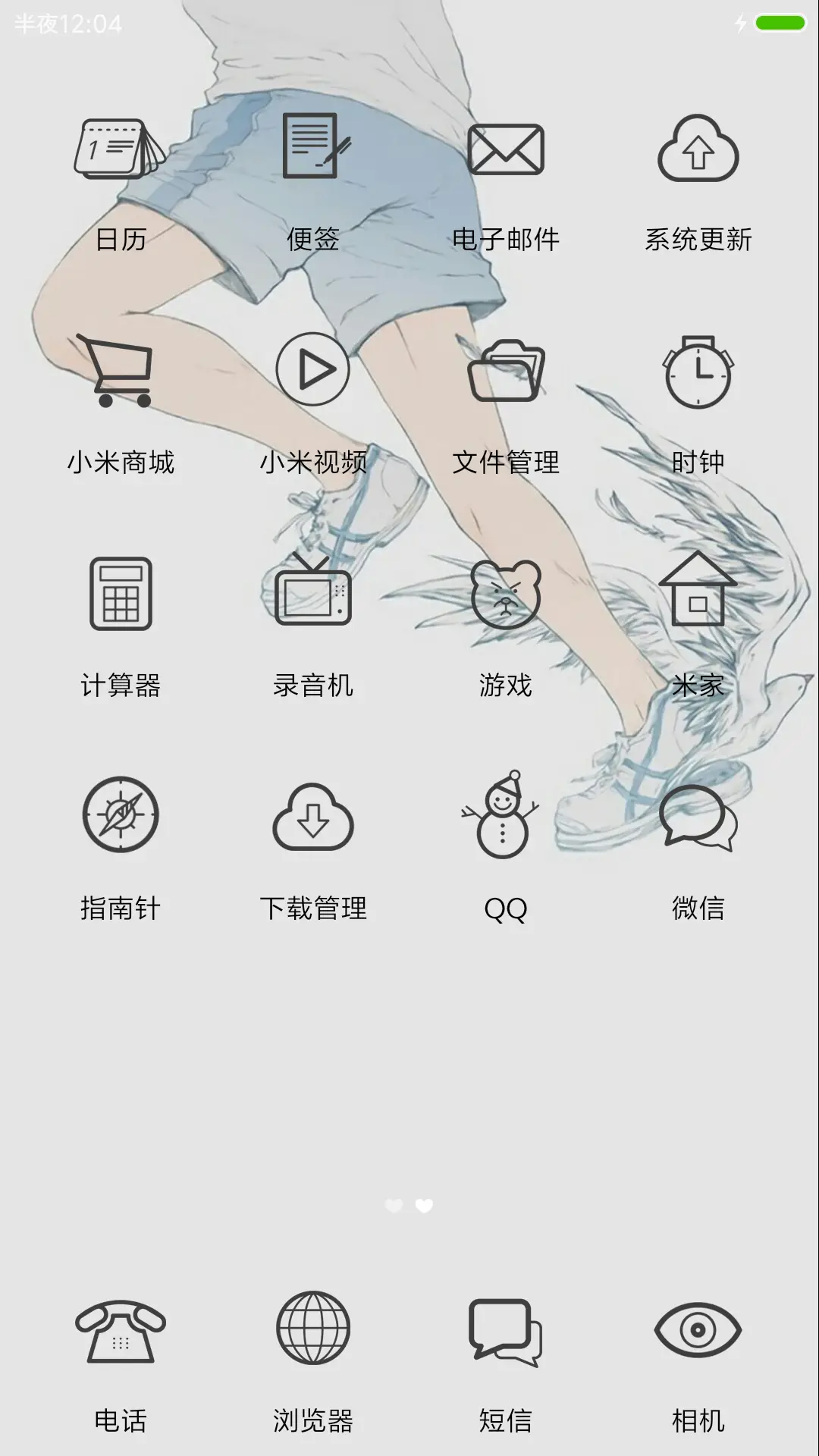Open the 游戏 game center
819x1456 pixels.
pos(507,595)
